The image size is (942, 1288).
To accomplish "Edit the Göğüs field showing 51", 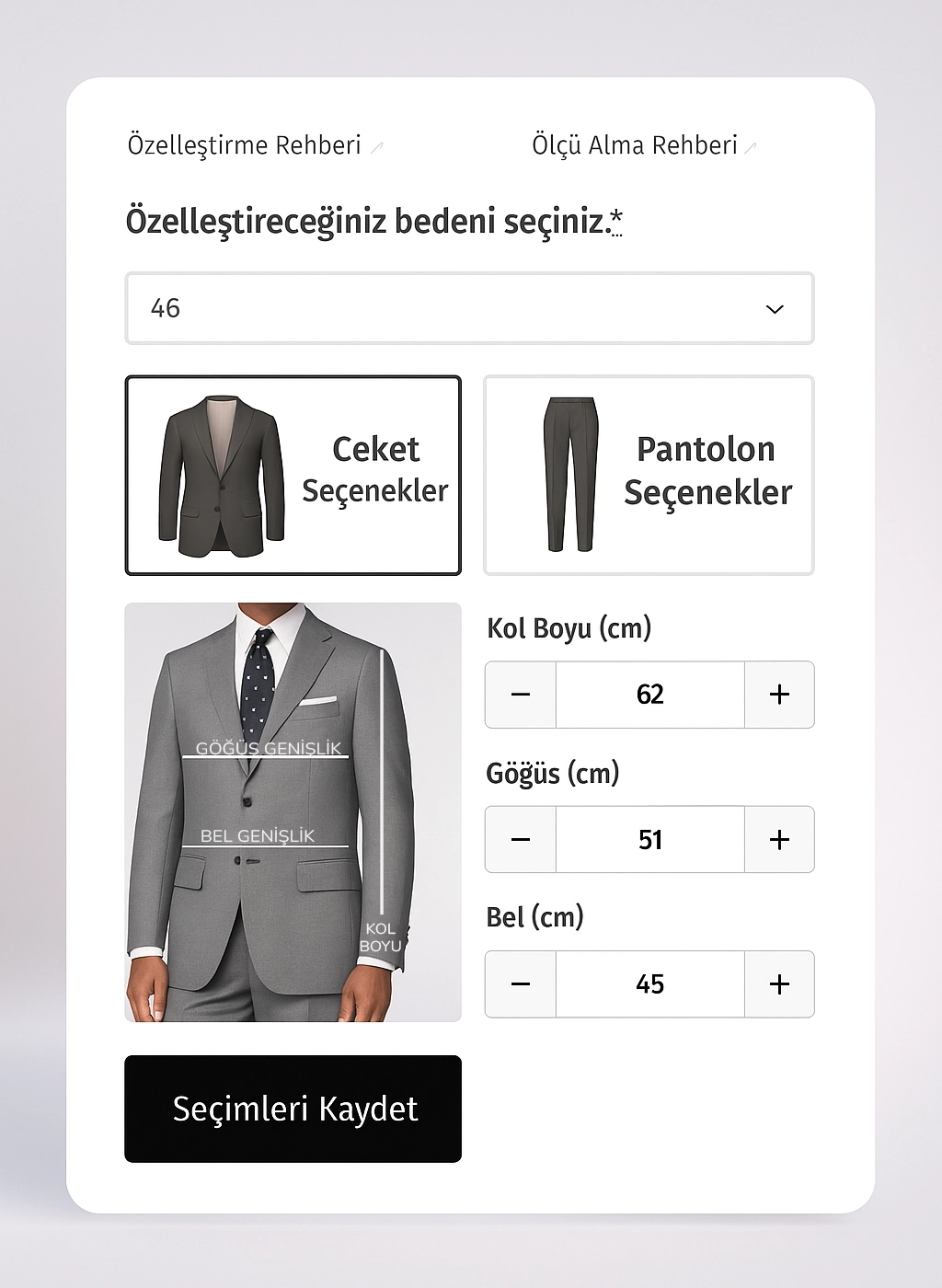I will [x=649, y=839].
